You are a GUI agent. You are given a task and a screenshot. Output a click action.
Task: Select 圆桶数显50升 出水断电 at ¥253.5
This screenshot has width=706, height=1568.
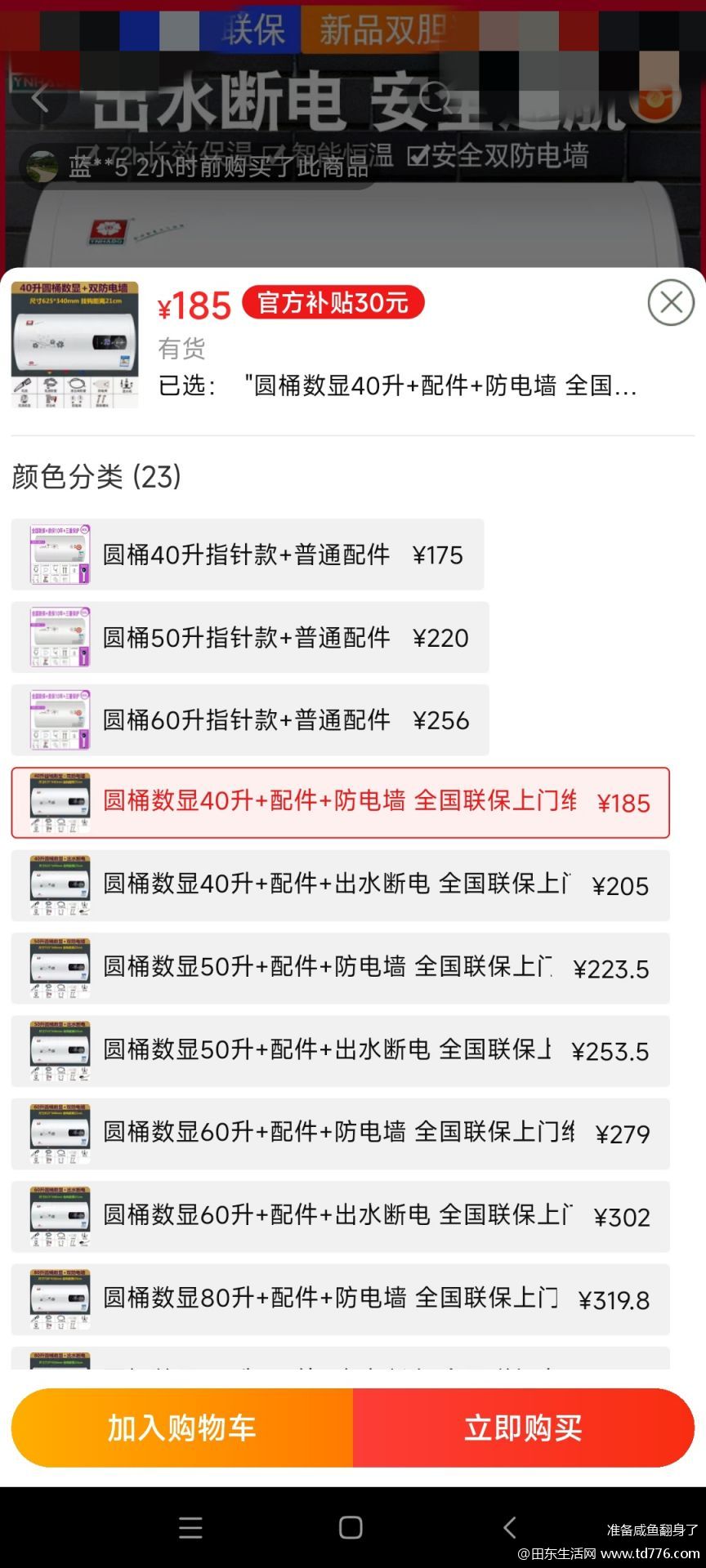pos(341,1051)
